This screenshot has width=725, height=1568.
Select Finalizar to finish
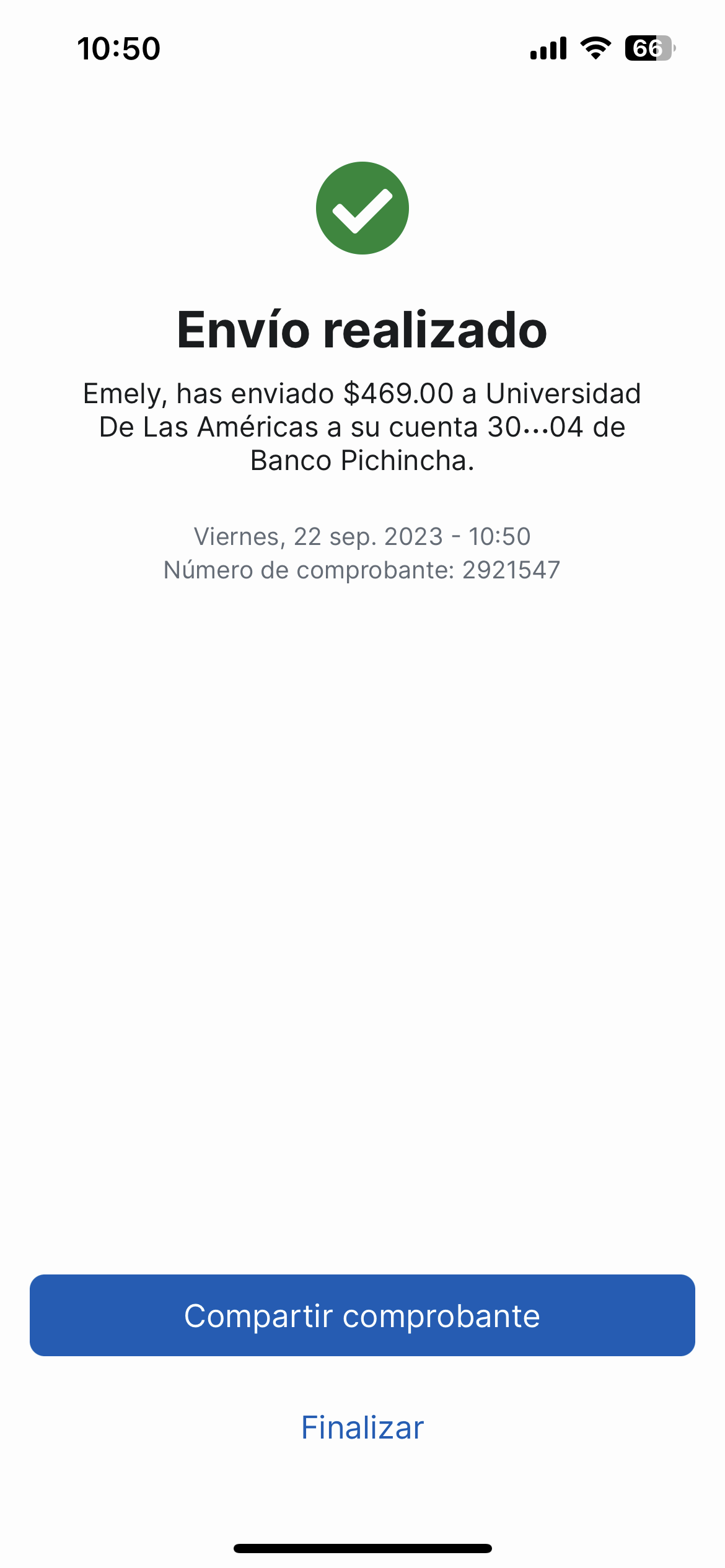click(362, 1427)
